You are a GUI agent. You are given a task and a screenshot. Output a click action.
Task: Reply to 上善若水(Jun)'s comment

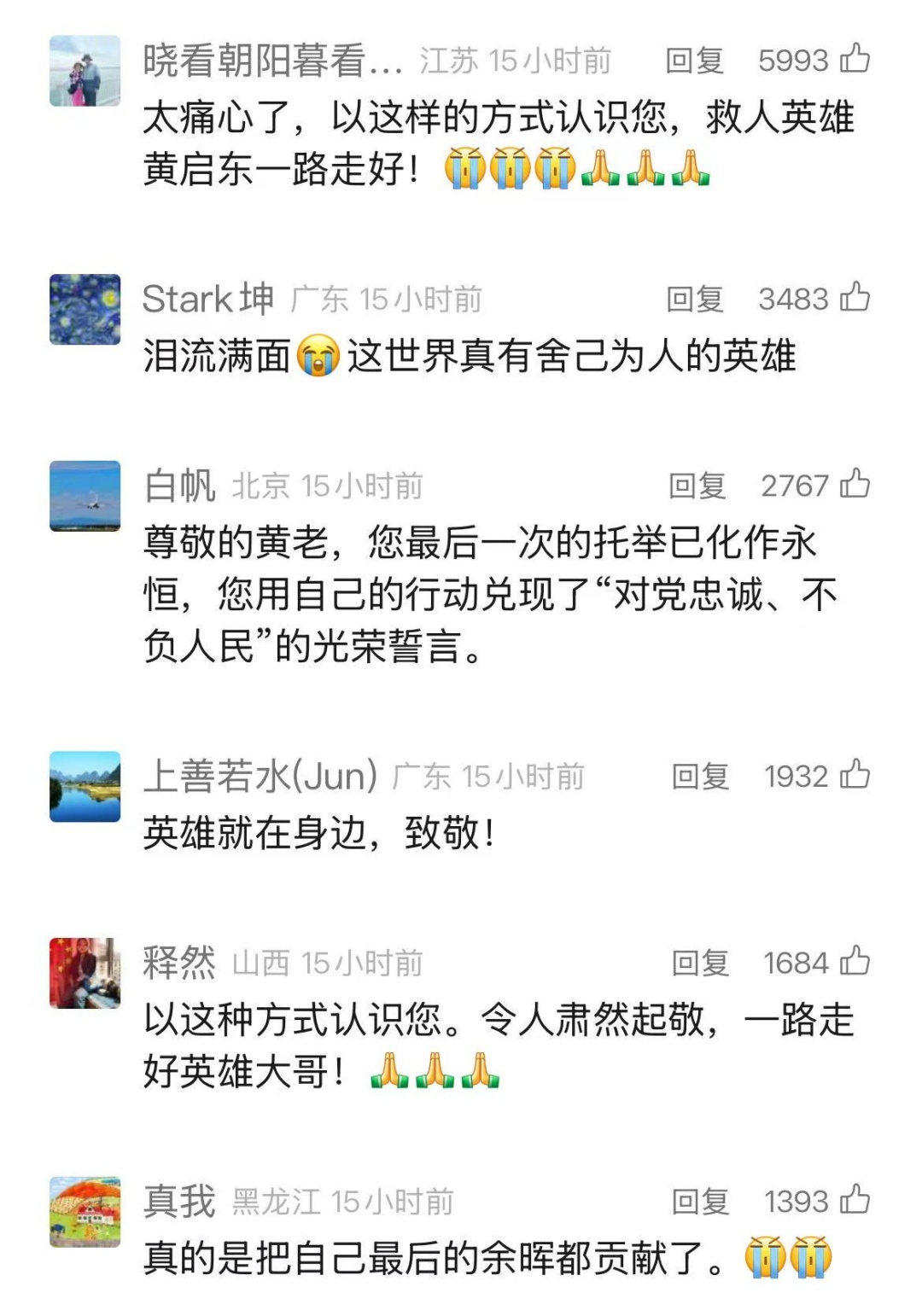click(x=700, y=776)
